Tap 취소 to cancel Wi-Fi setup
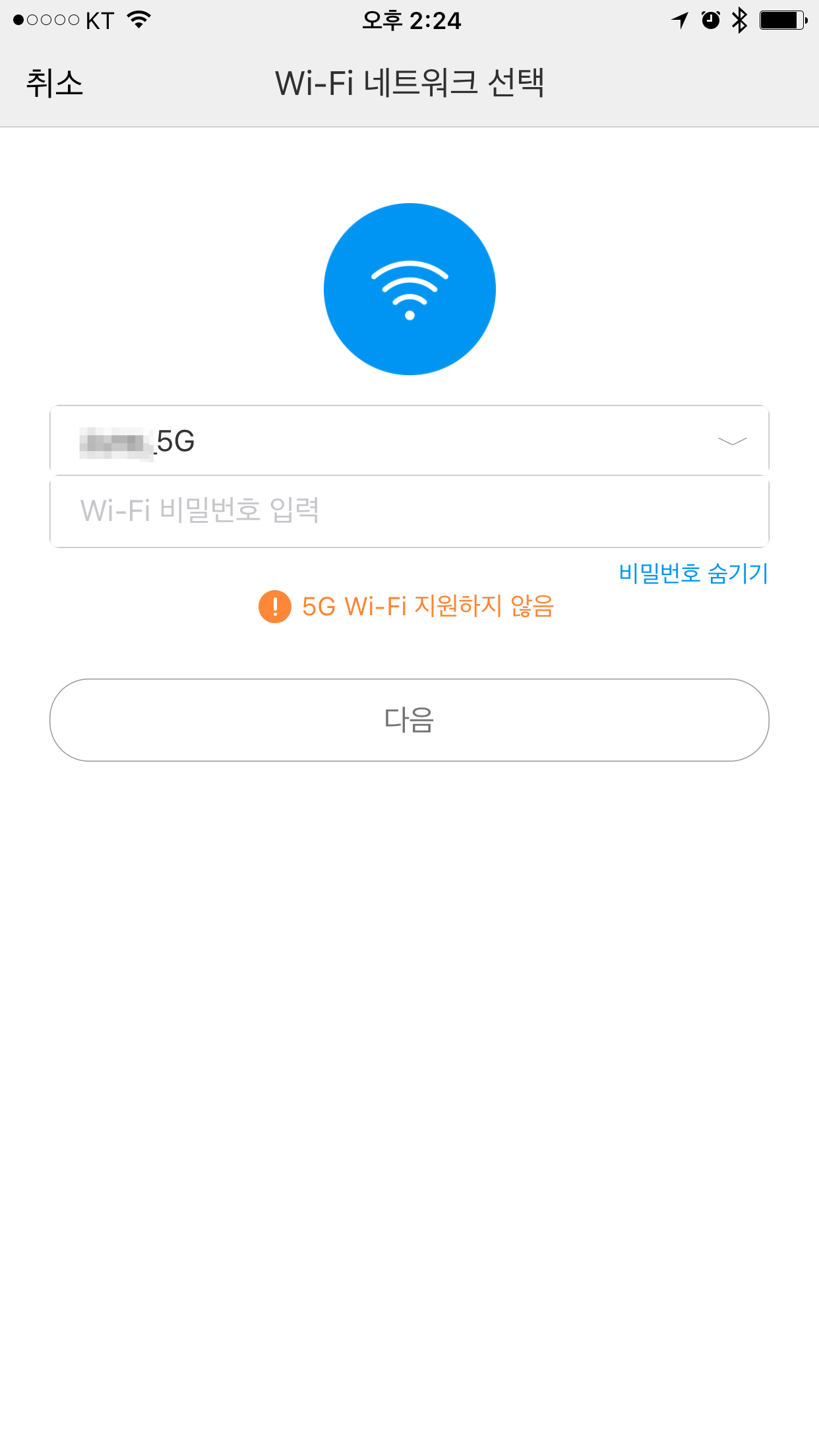 (55, 84)
